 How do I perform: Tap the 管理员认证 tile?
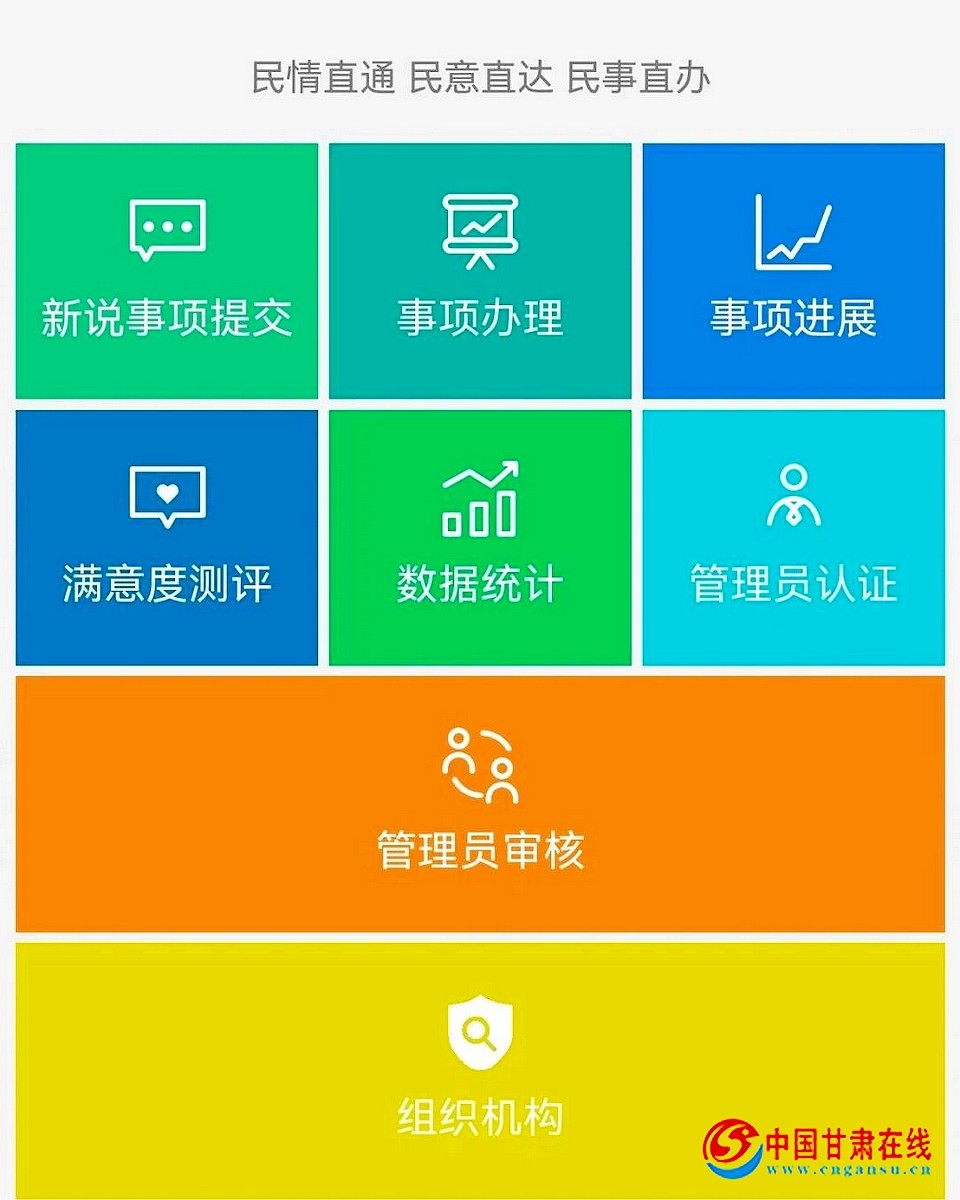click(793, 538)
